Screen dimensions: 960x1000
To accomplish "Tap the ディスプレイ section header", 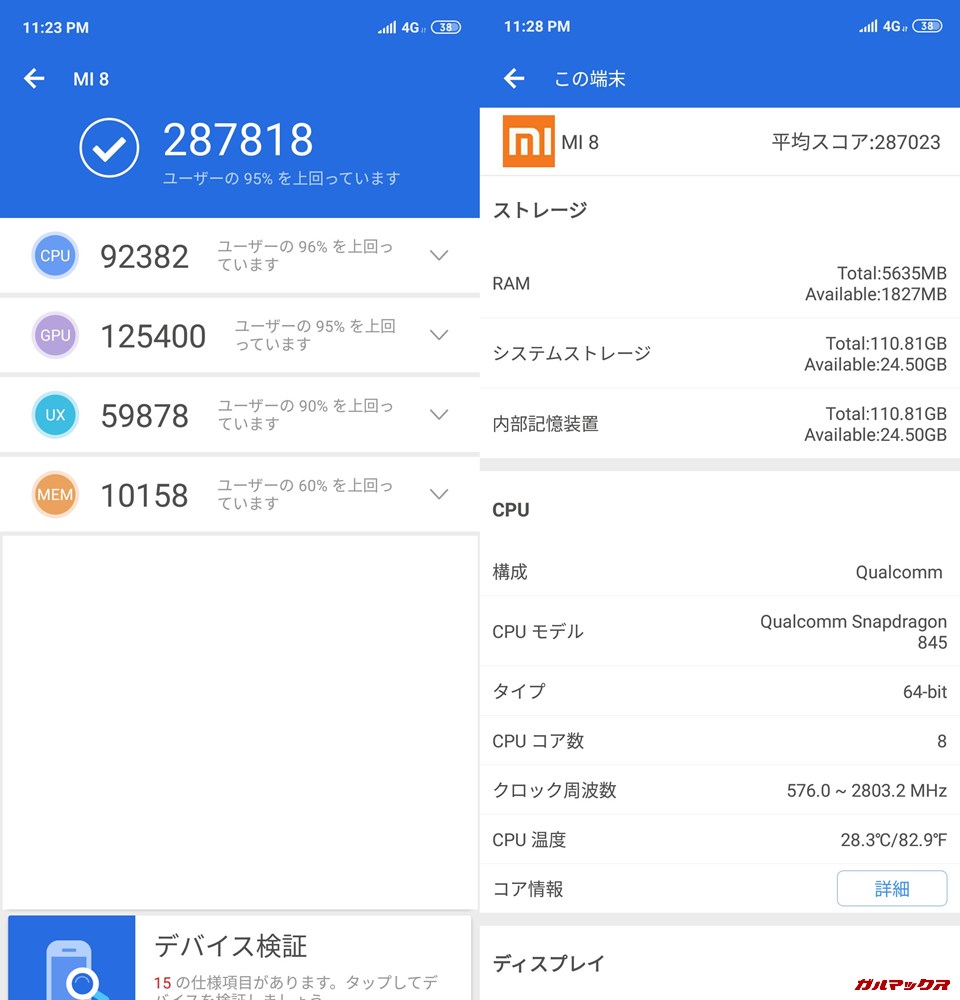I will (548, 963).
